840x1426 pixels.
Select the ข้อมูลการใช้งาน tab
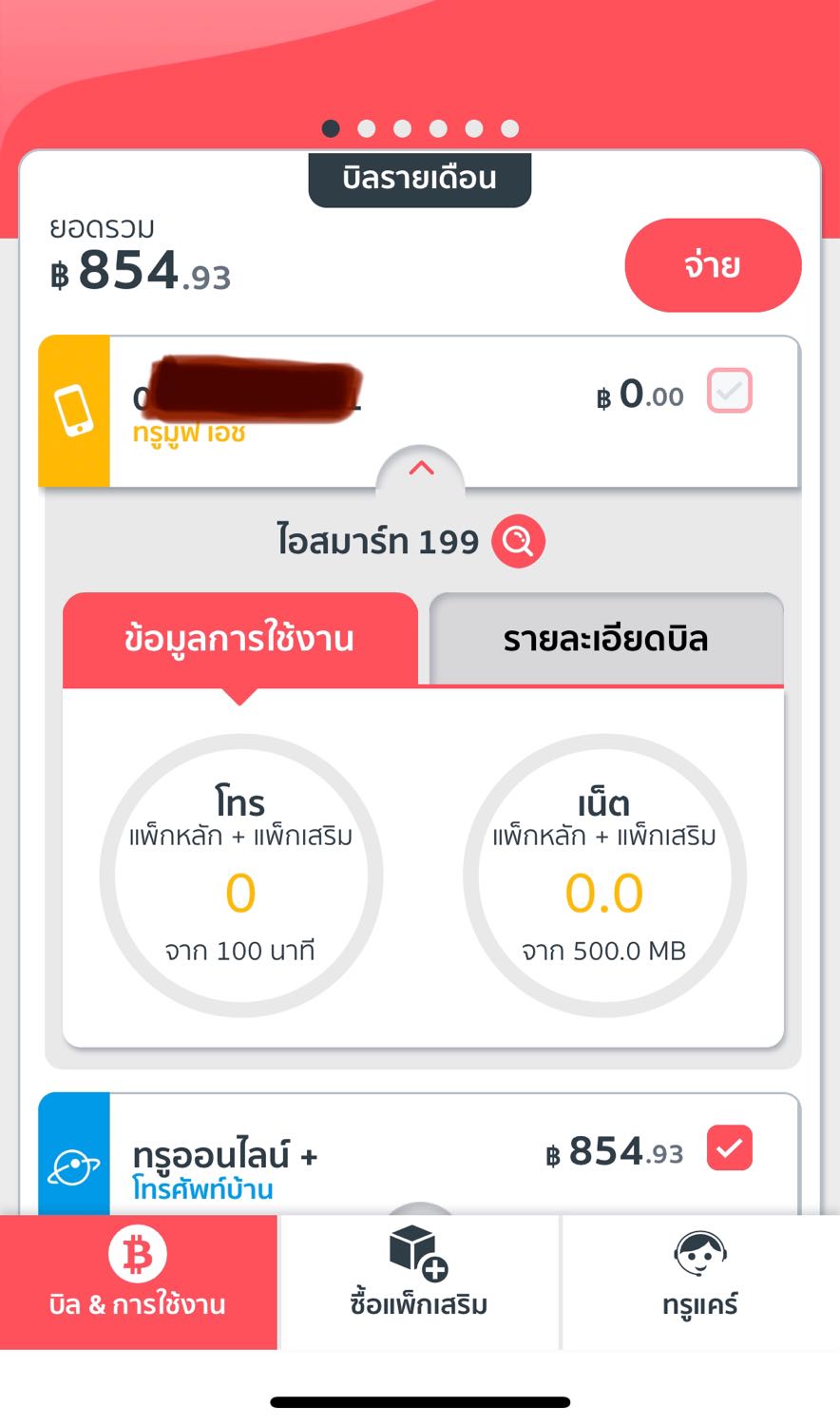pos(239,639)
